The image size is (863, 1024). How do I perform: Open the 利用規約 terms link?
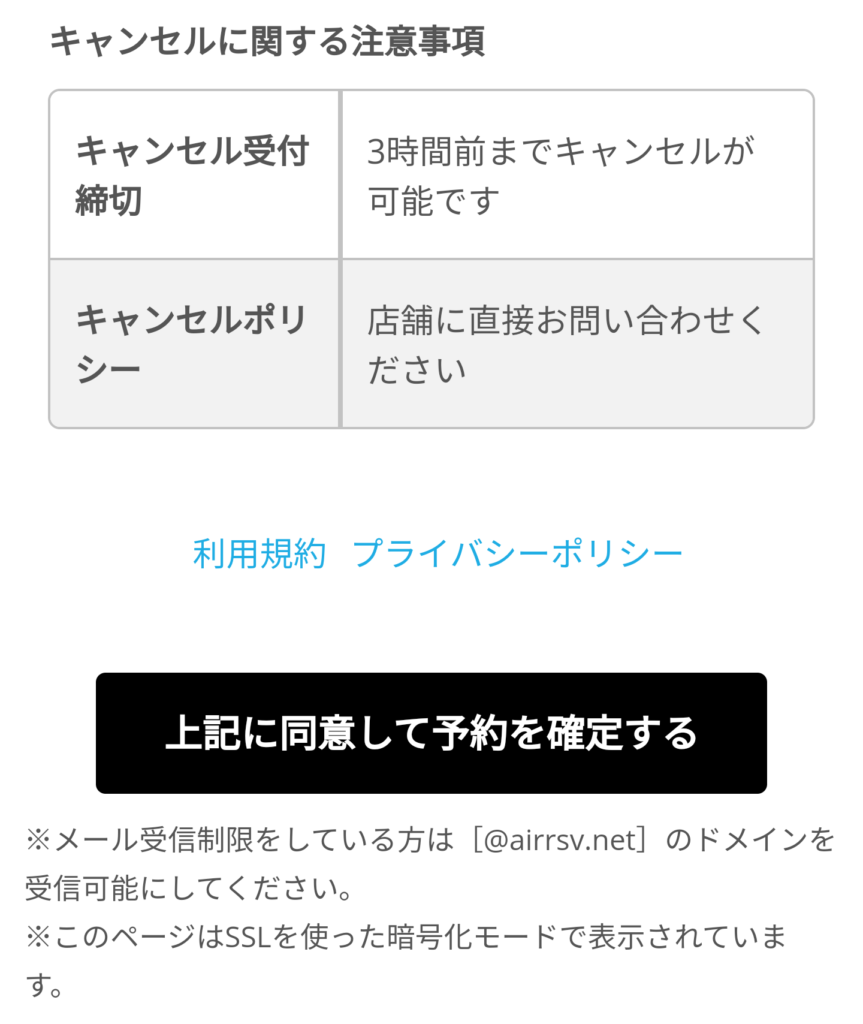tap(259, 553)
